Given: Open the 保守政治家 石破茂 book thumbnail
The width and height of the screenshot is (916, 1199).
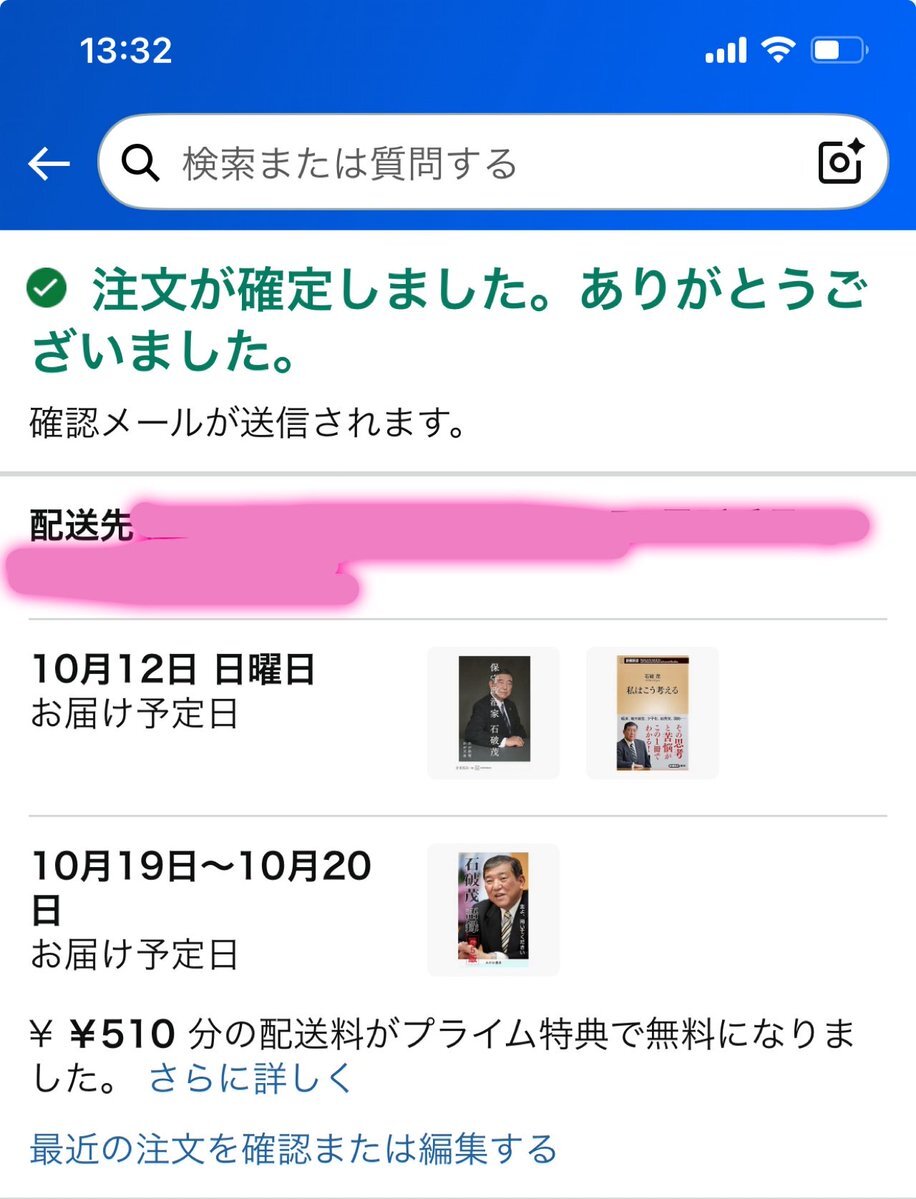Looking at the screenshot, I should [493, 713].
